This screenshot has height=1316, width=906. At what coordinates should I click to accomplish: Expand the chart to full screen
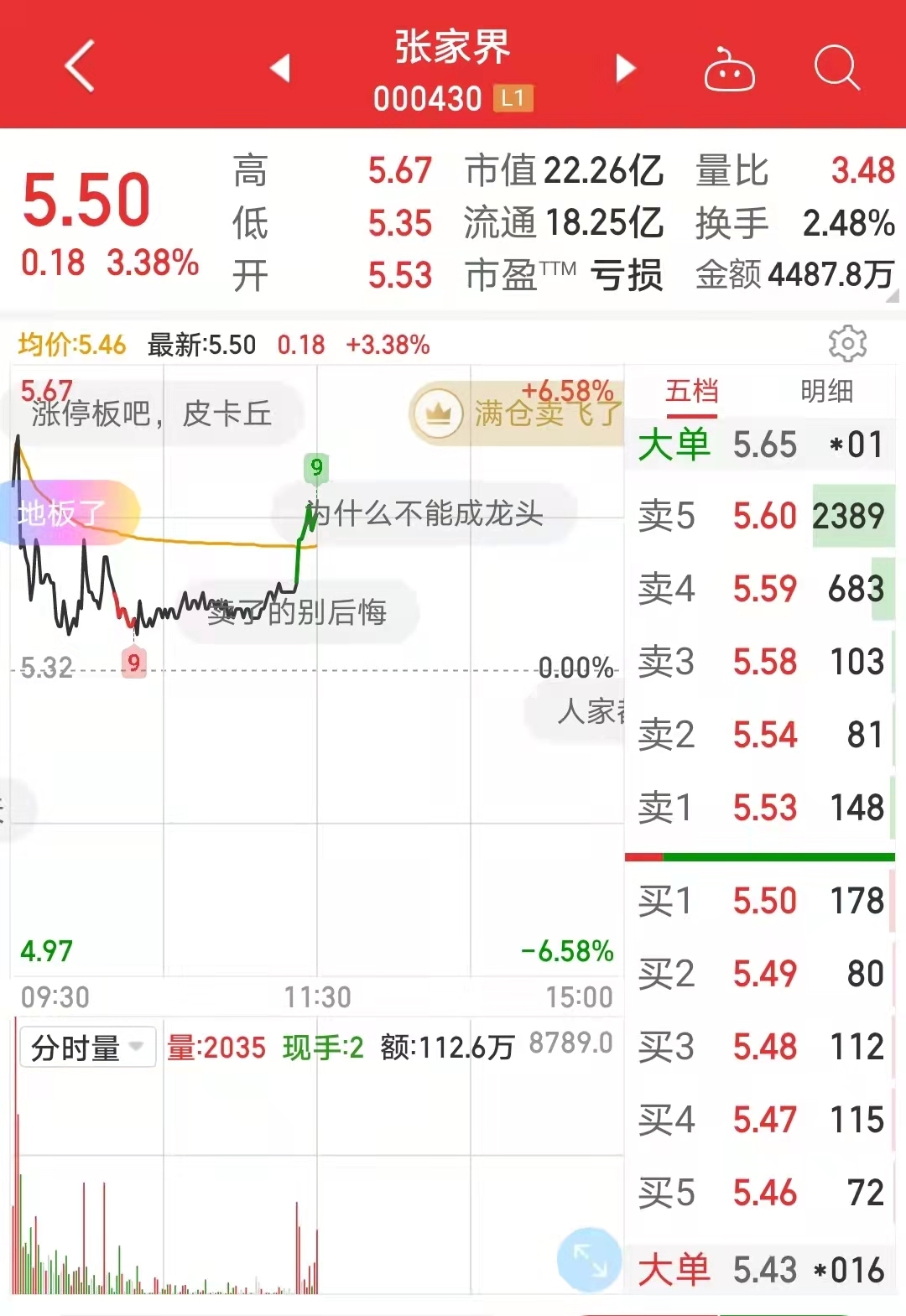pyautogui.click(x=589, y=1259)
